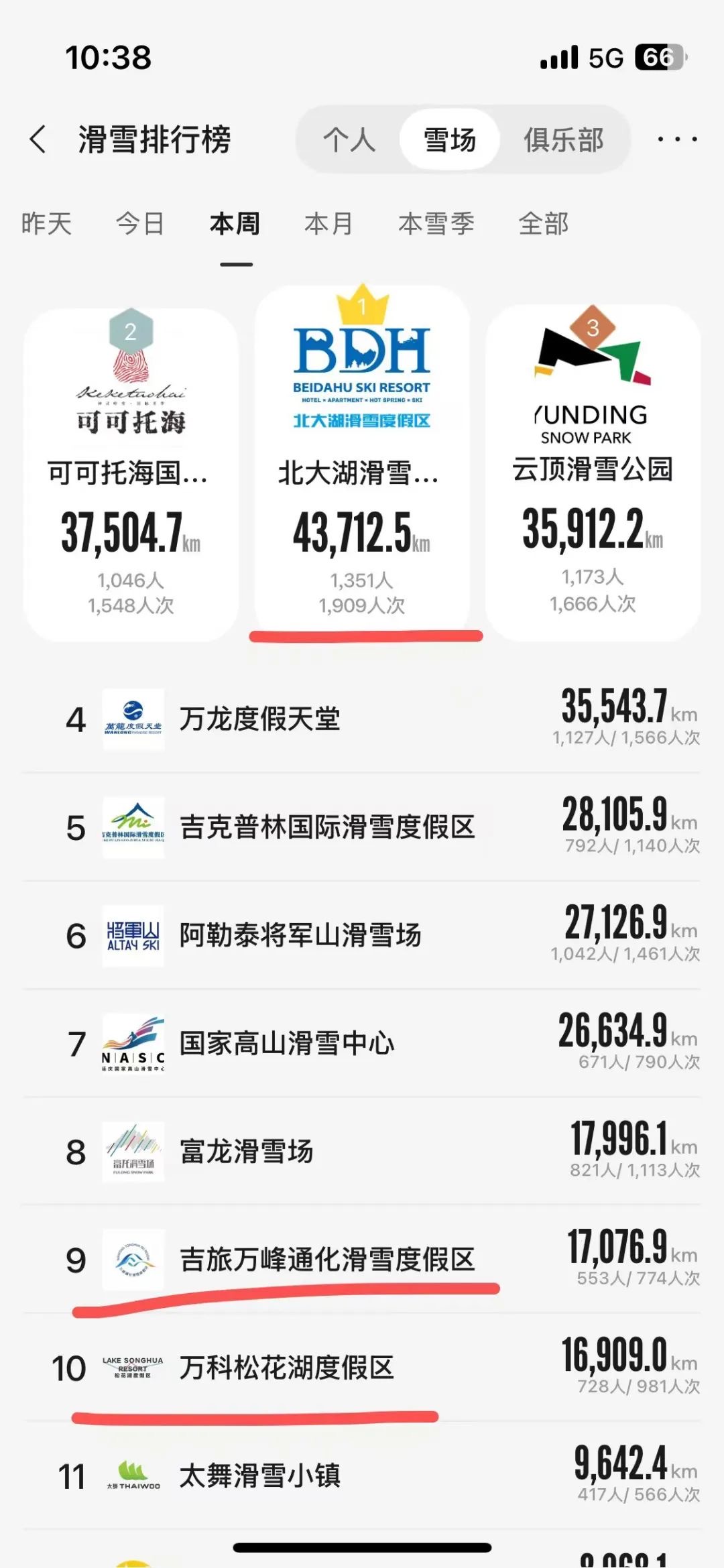Show rankings for 今日
Image resolution: width=724 pixels, height=1568 pixels.
click(x=140, y=224)
